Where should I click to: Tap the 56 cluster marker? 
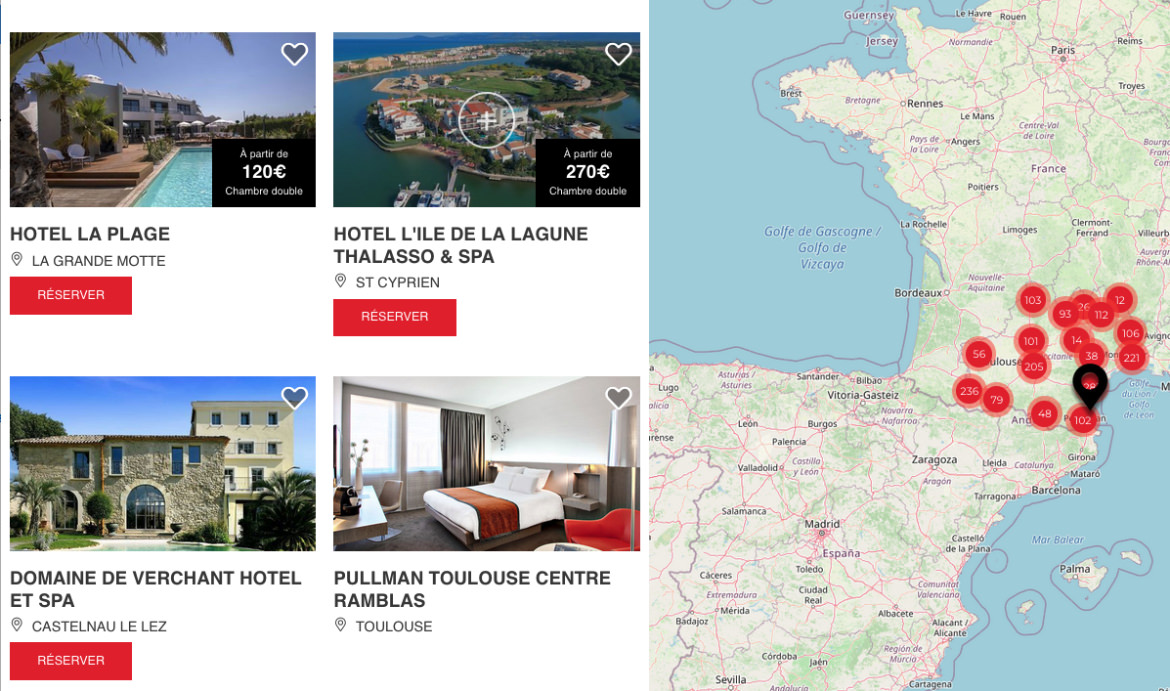click(x=978, y=354)
